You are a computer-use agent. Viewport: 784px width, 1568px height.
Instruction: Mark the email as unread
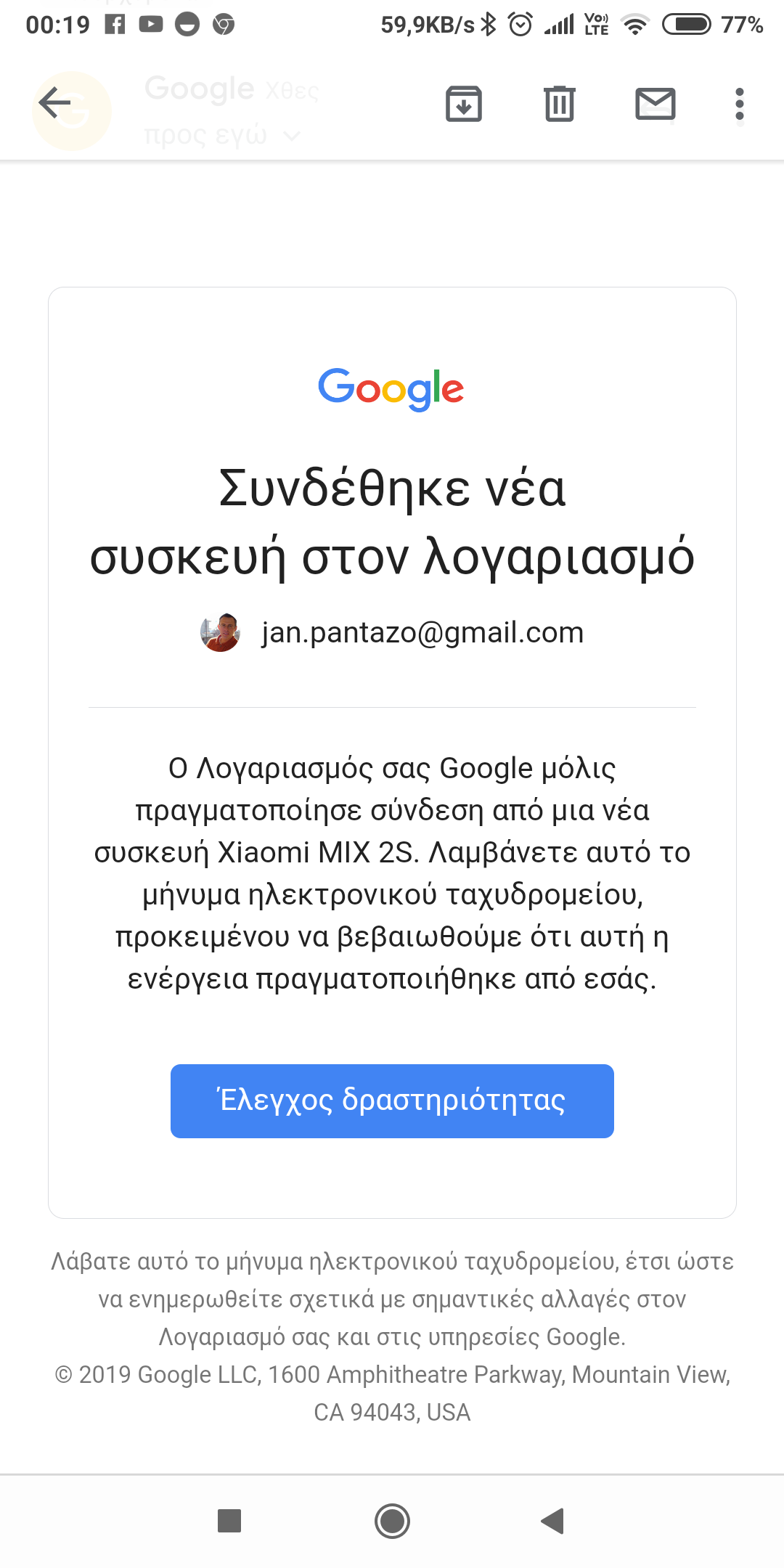[x=655, y=103]
